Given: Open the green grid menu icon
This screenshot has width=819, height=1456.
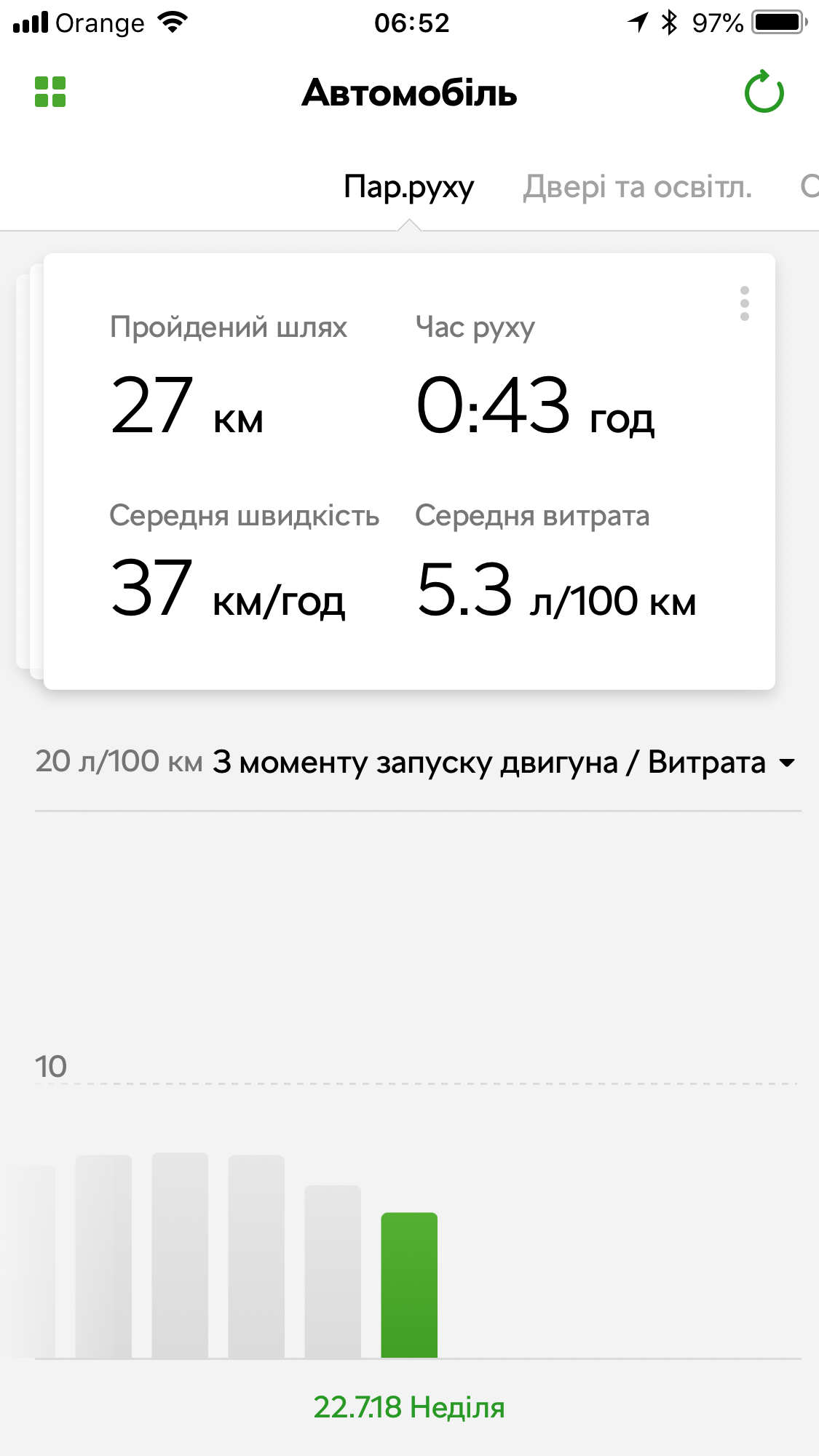Looking at the screenshot, I should pos(50,92).
